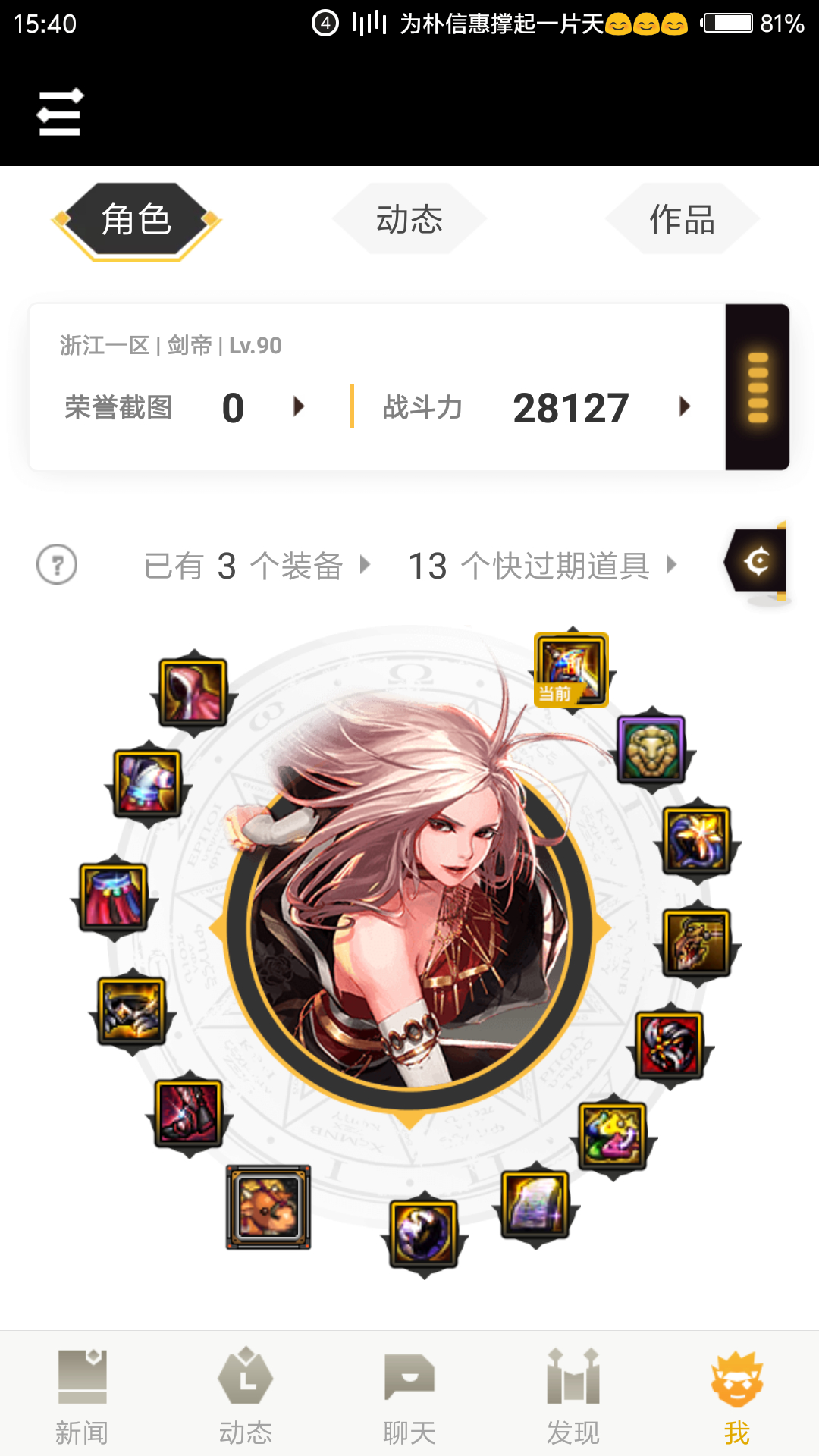Open the bottom 动态 navigation tab
The image size is (819, 1456).
pyautogui.click(x=246, y=1396)
